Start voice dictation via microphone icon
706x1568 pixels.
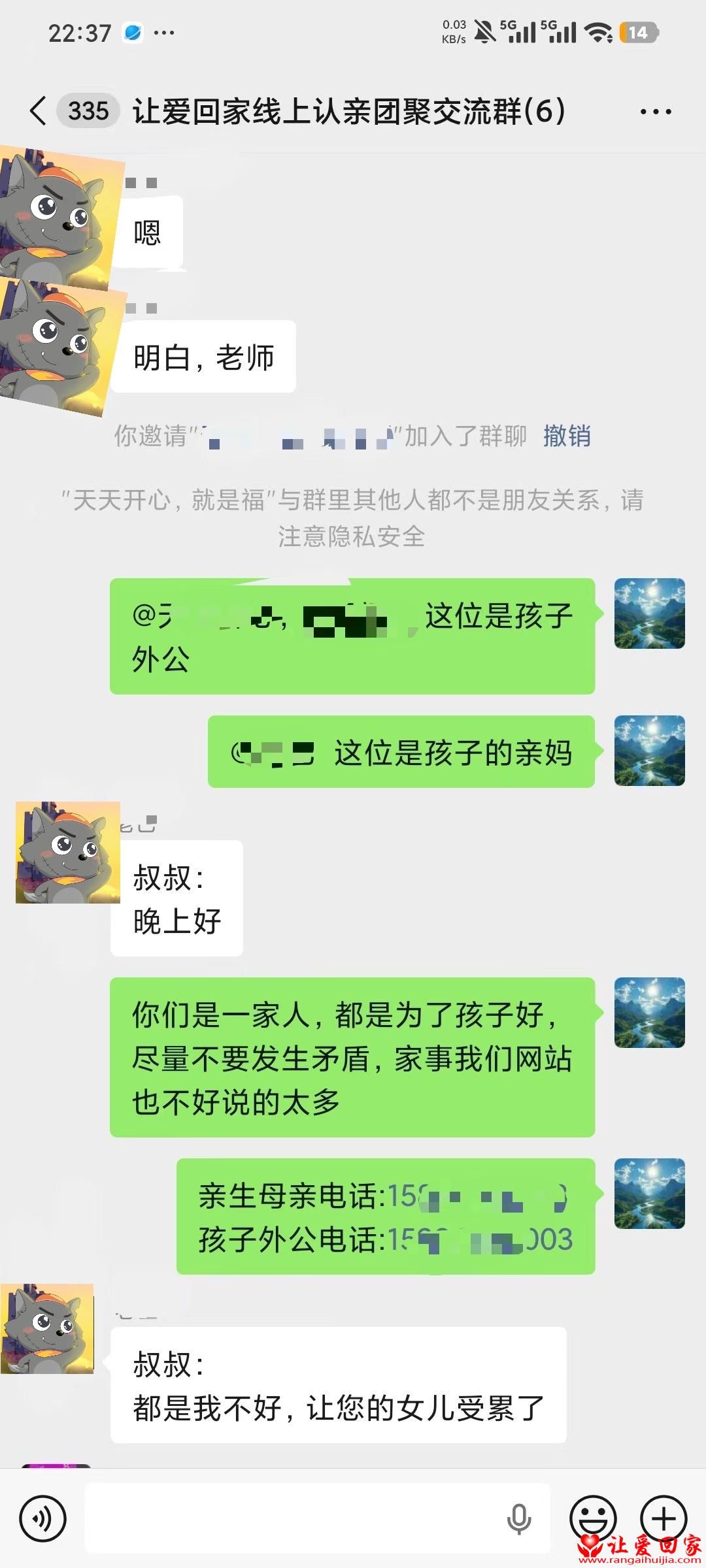pyautogui.click(x=519, y=1518)
